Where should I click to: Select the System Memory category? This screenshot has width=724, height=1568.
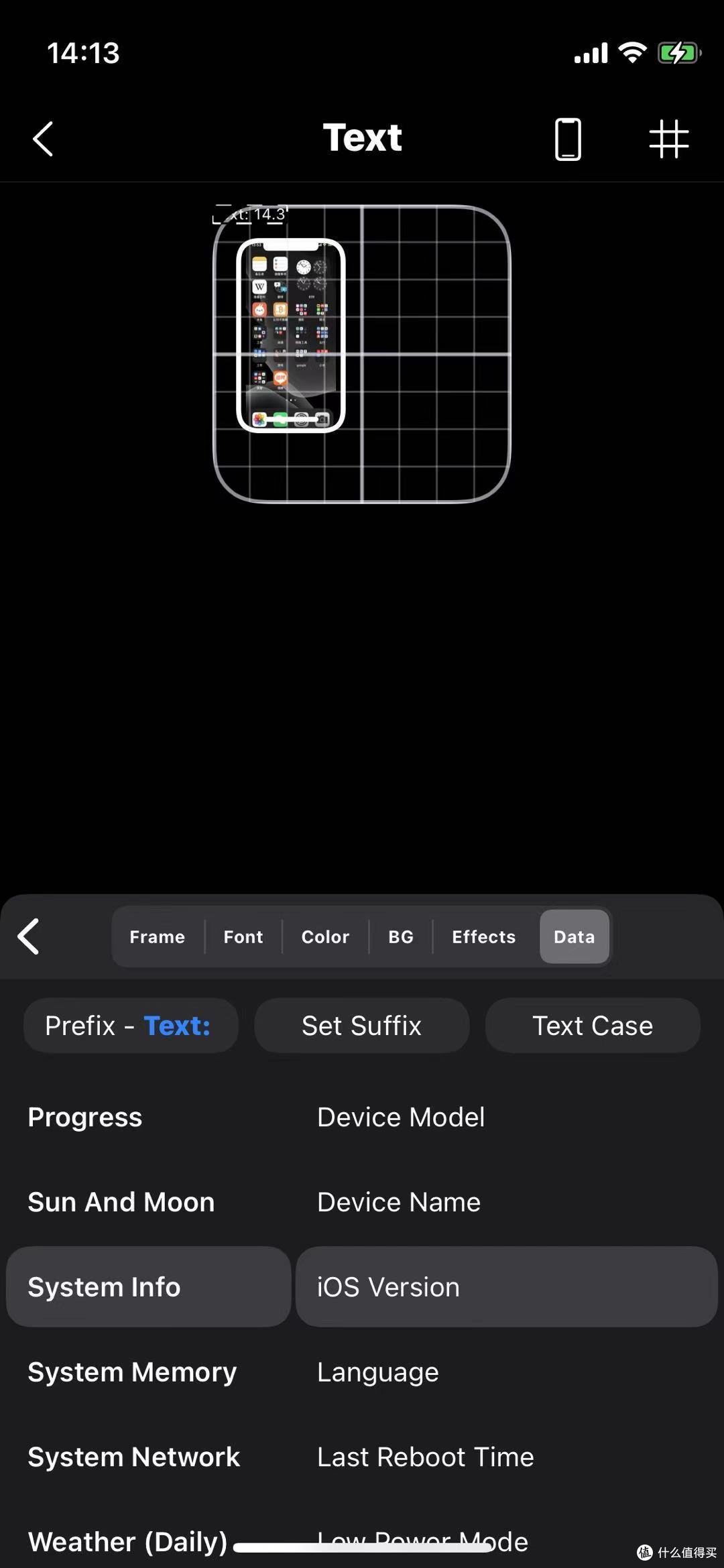[132, 1372]
